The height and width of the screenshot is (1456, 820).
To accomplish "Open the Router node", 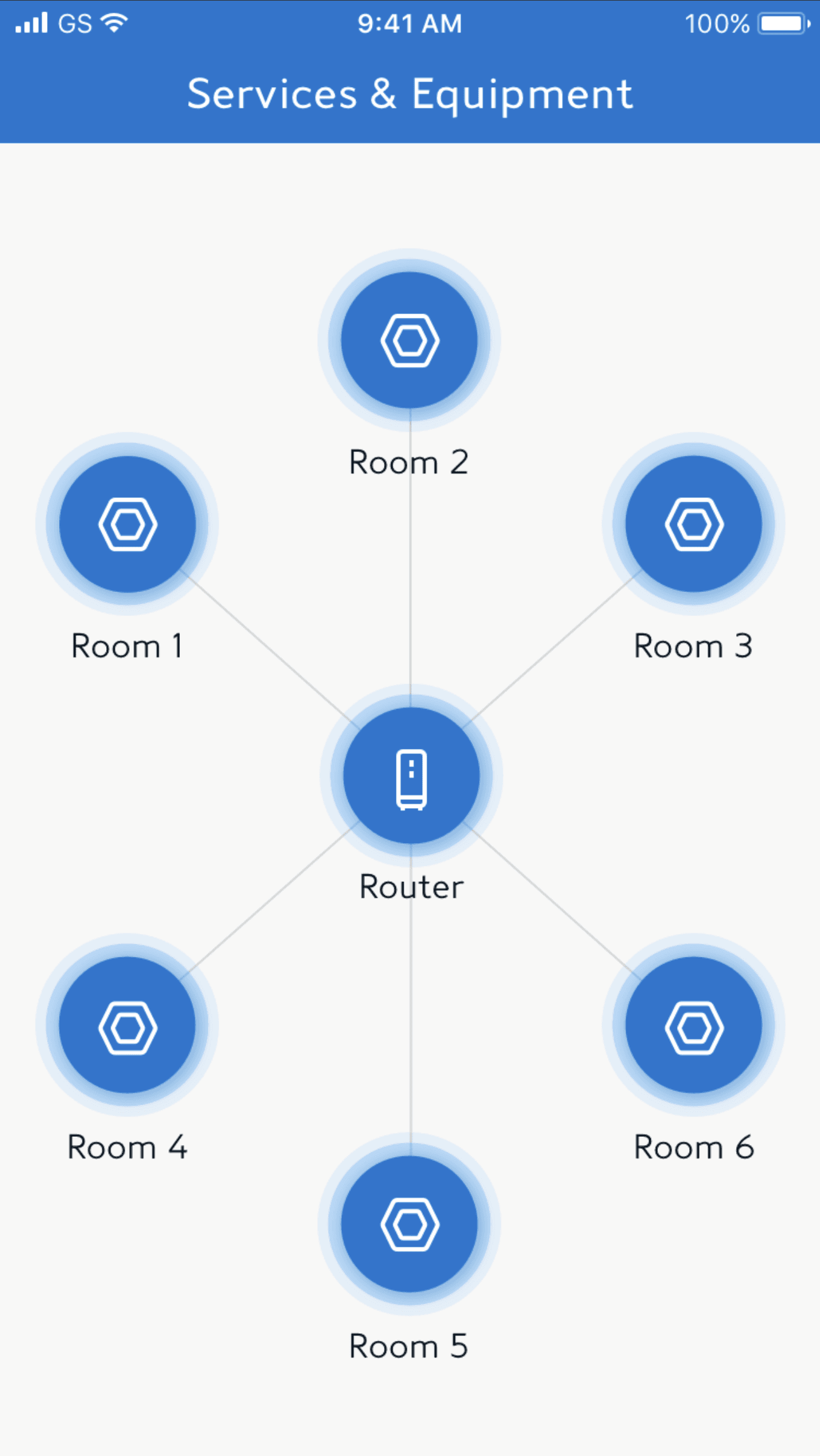I will tap(411, 776).
